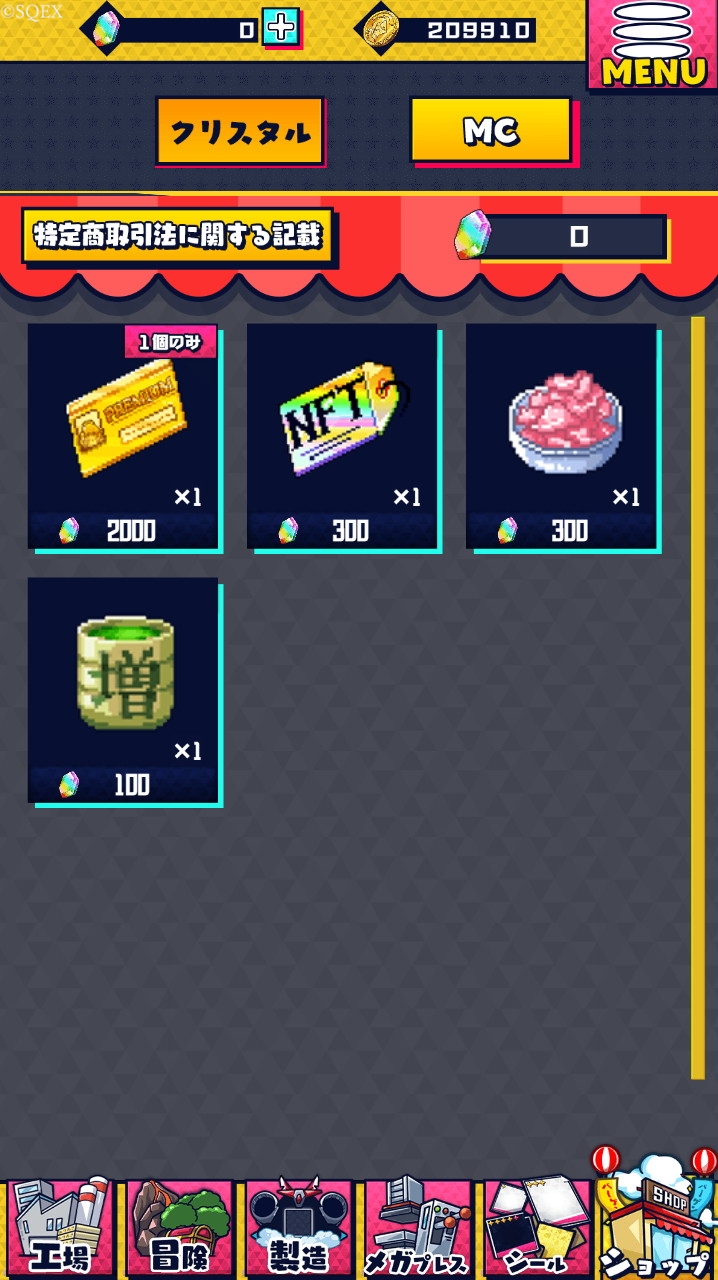This screenshot has height=1280, width=718.
Task: Go to the 製造 manufacturing tab
Action: 298,1228
